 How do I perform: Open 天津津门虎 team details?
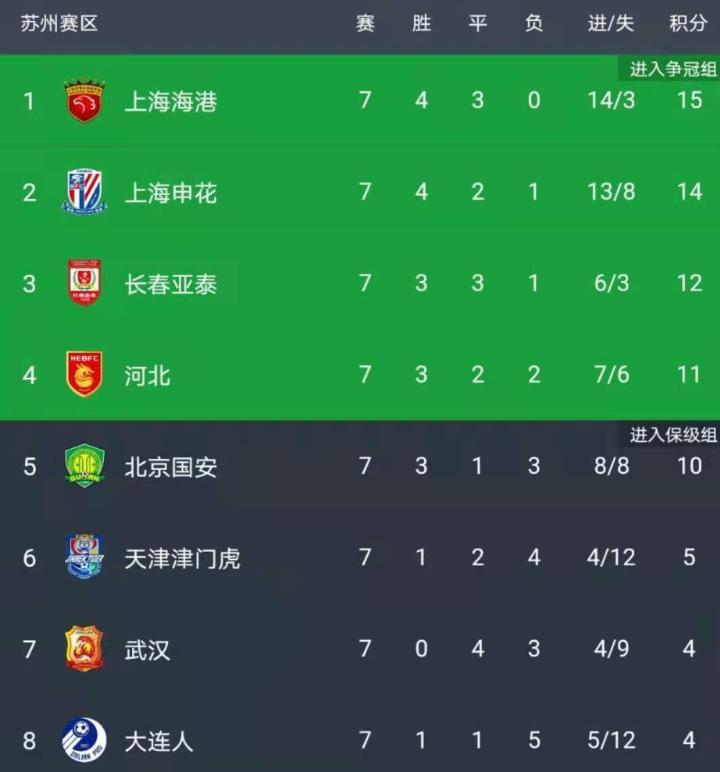click(x=182, y=558)
